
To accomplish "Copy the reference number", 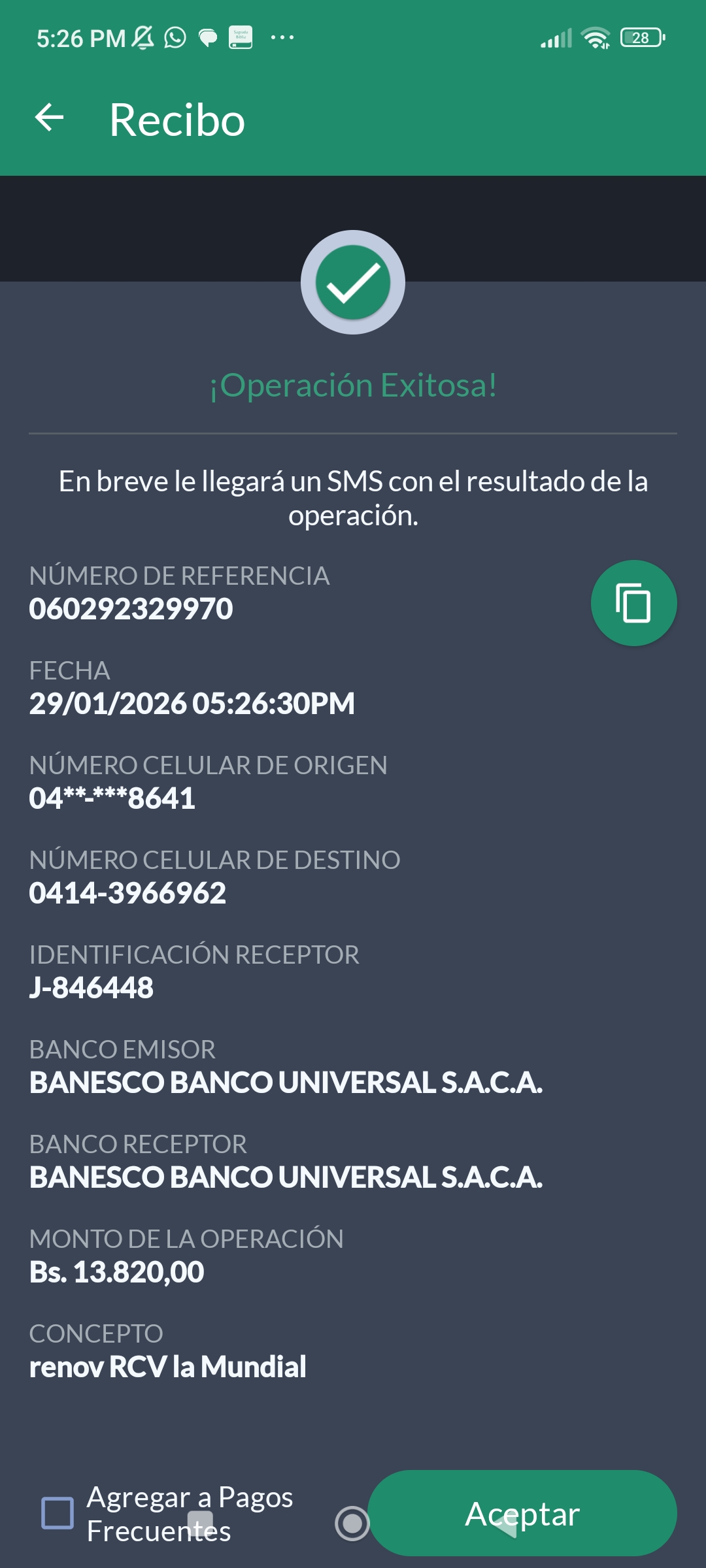I will 633,602.
